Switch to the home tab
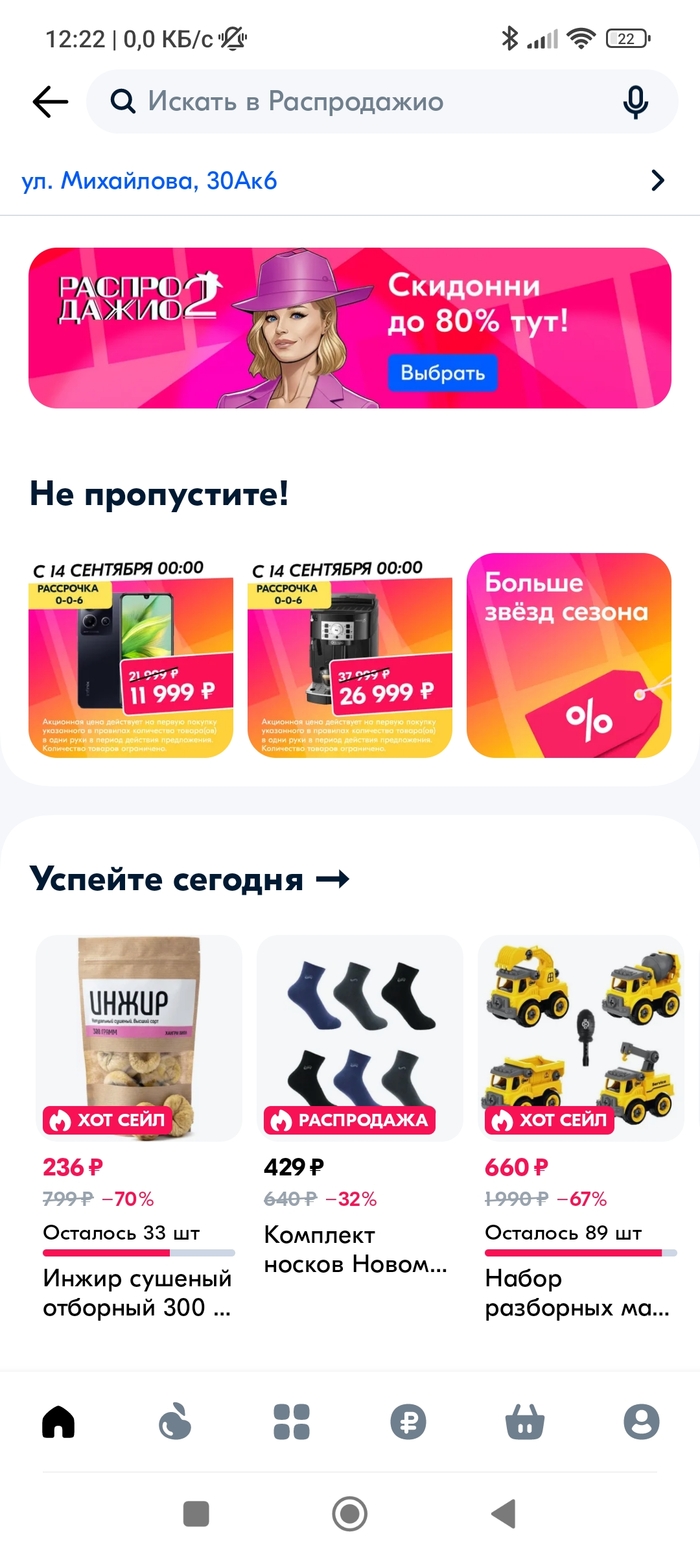700x1556 pixels. (x=59, y=1421)
